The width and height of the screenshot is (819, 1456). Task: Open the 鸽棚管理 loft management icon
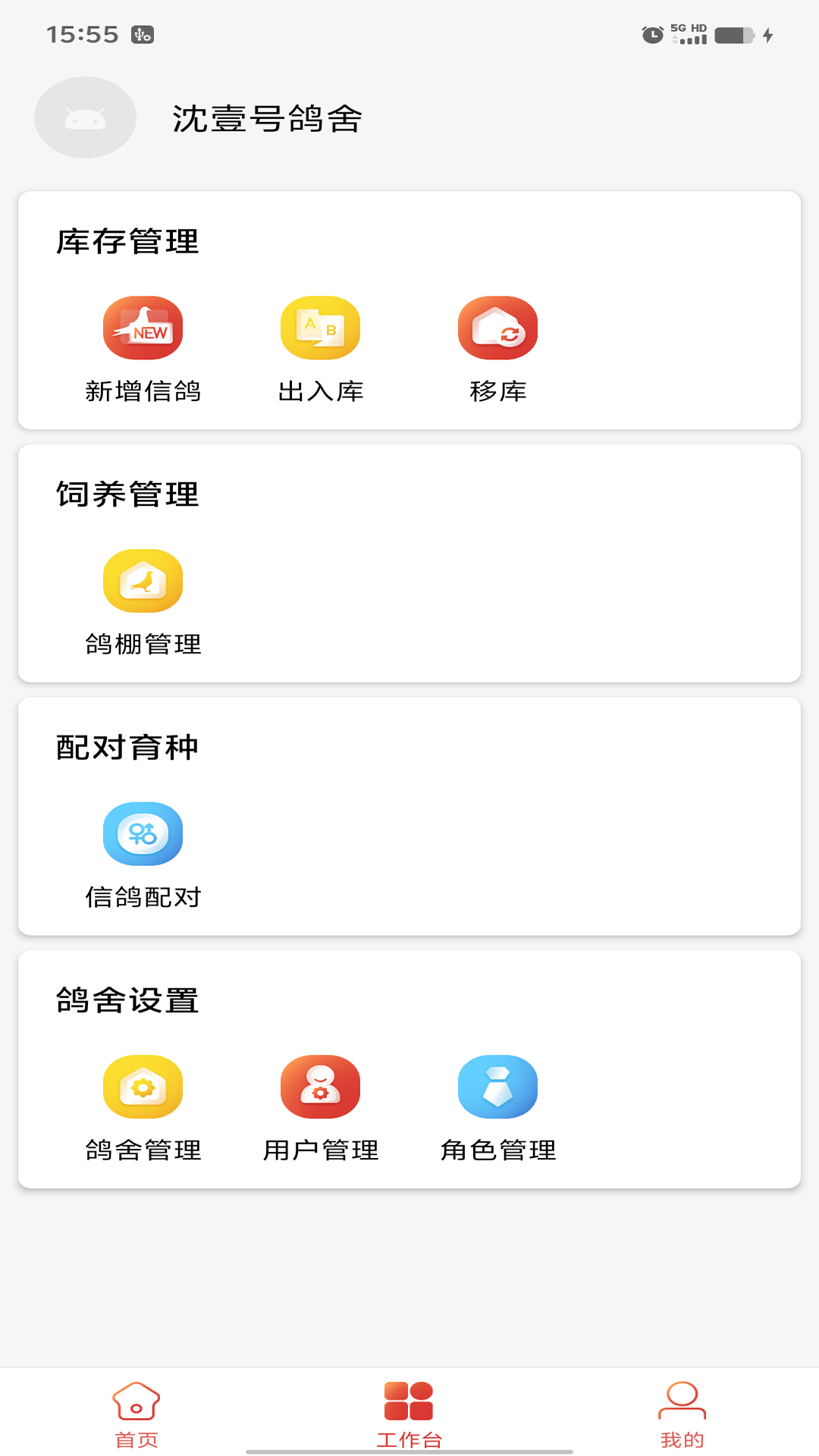(x=143, y=581)
